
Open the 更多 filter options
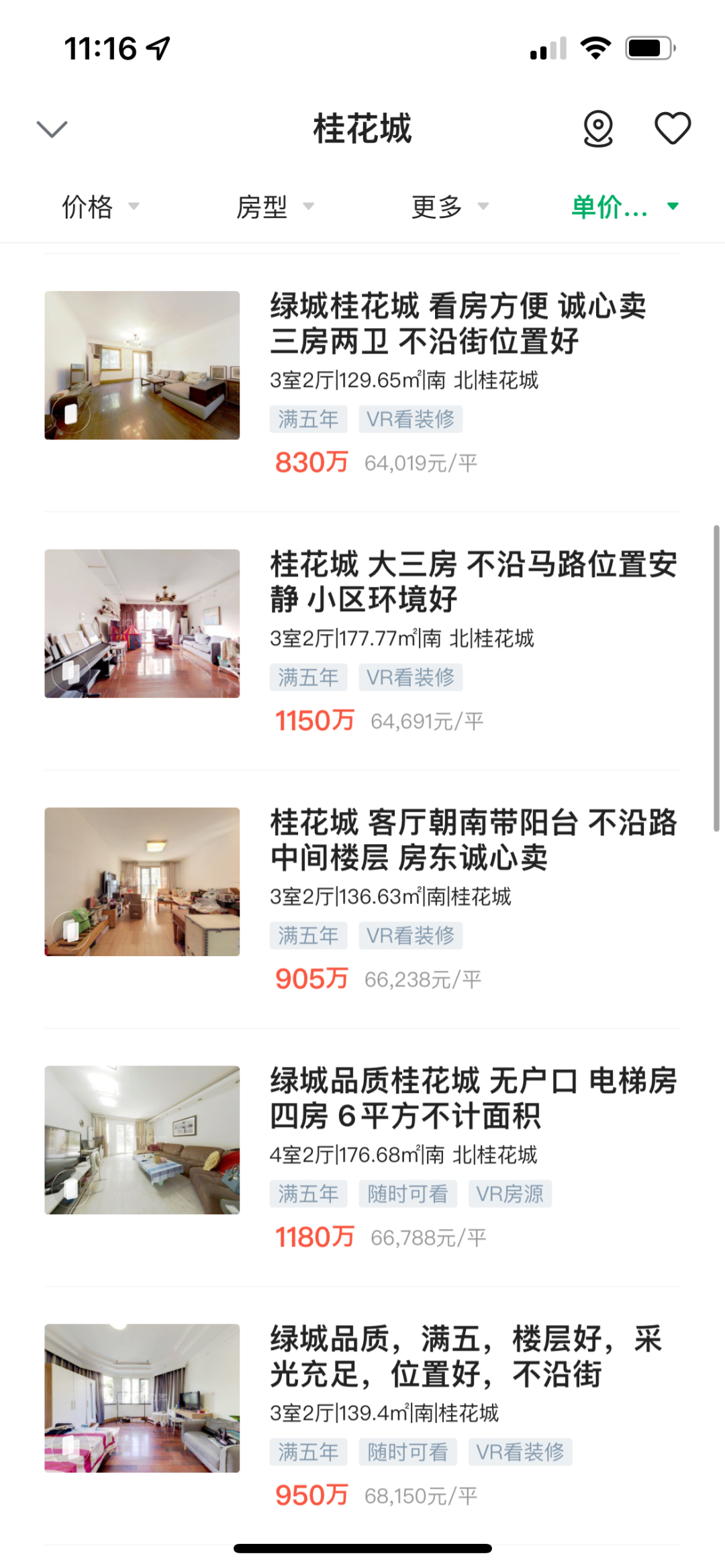(450, 207)
